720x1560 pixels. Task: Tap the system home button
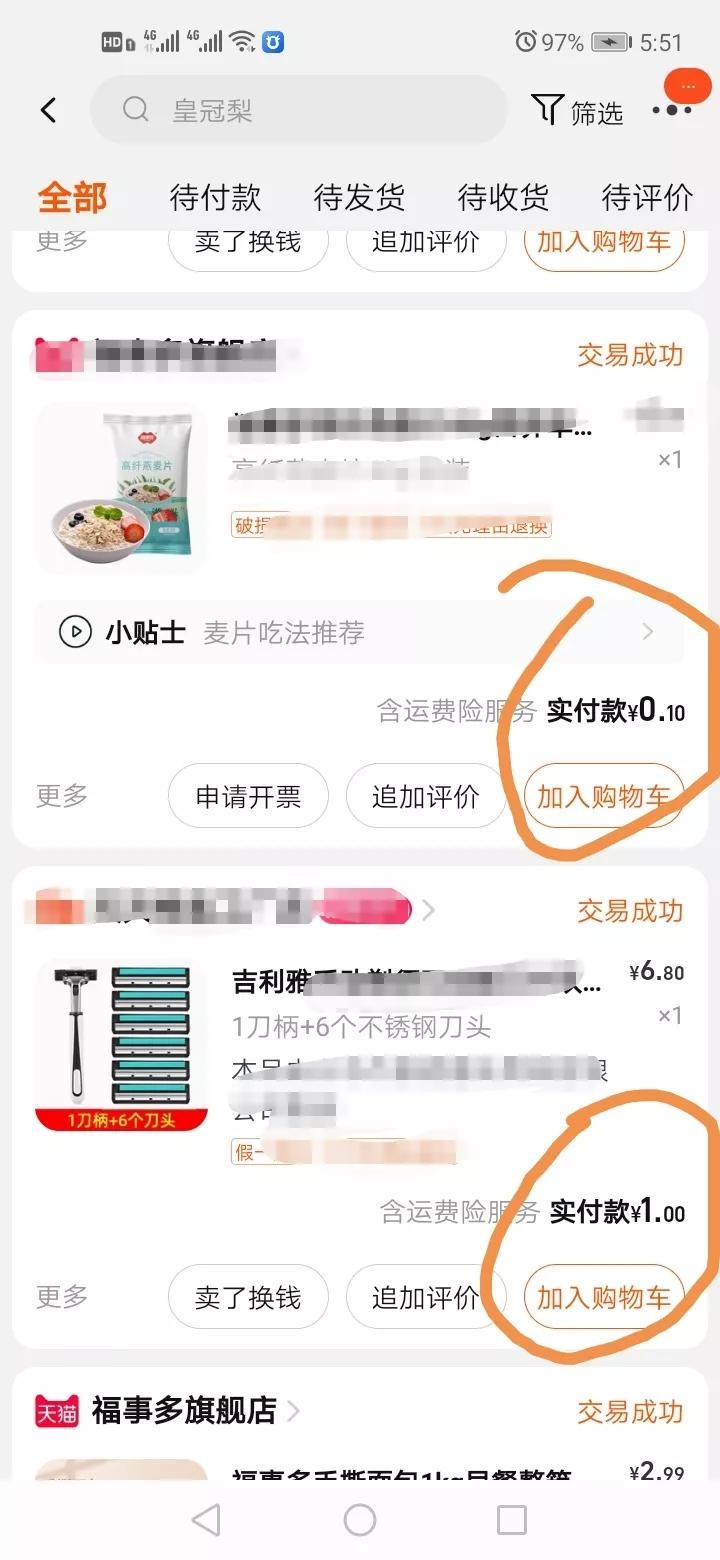click(359, 1520)
